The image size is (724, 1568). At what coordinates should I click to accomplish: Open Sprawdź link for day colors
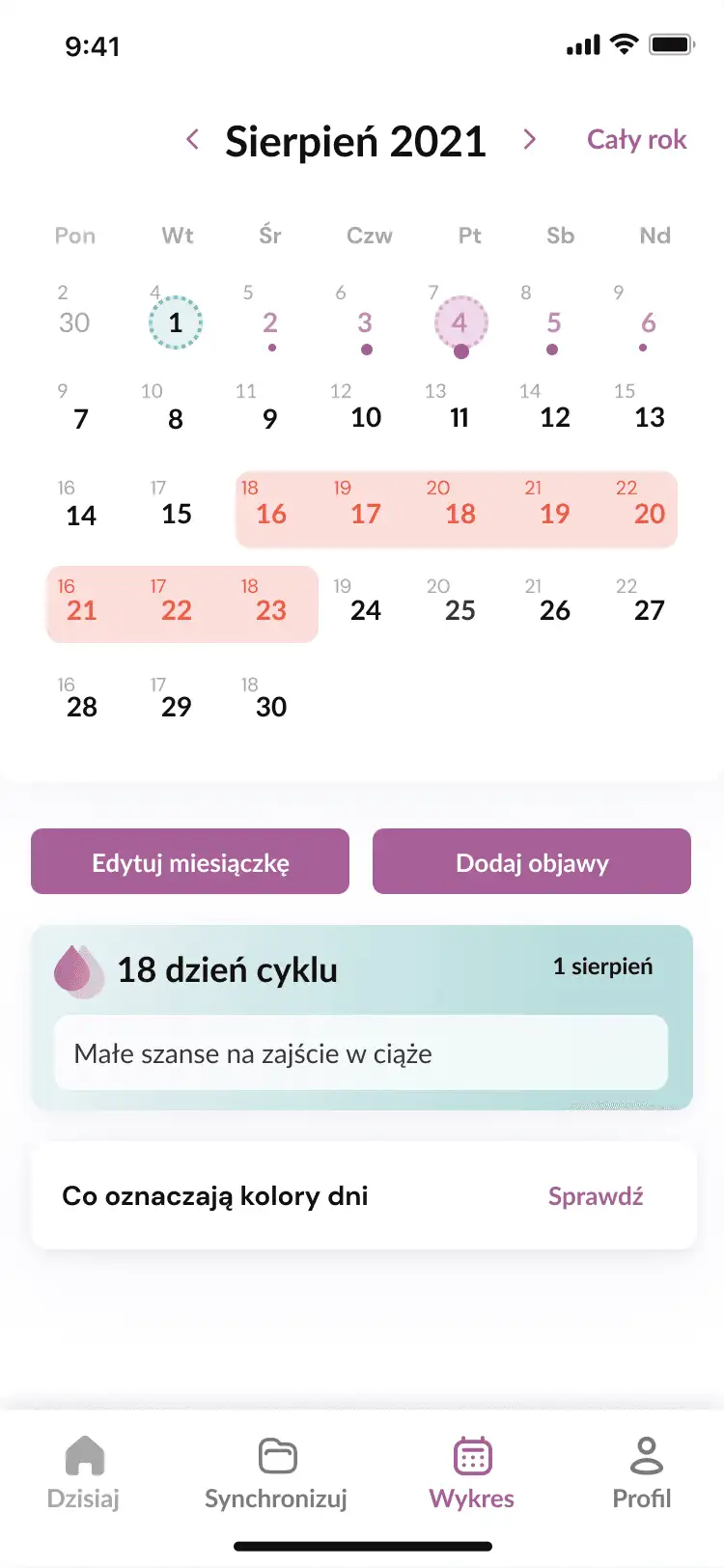pos(596,1196)
